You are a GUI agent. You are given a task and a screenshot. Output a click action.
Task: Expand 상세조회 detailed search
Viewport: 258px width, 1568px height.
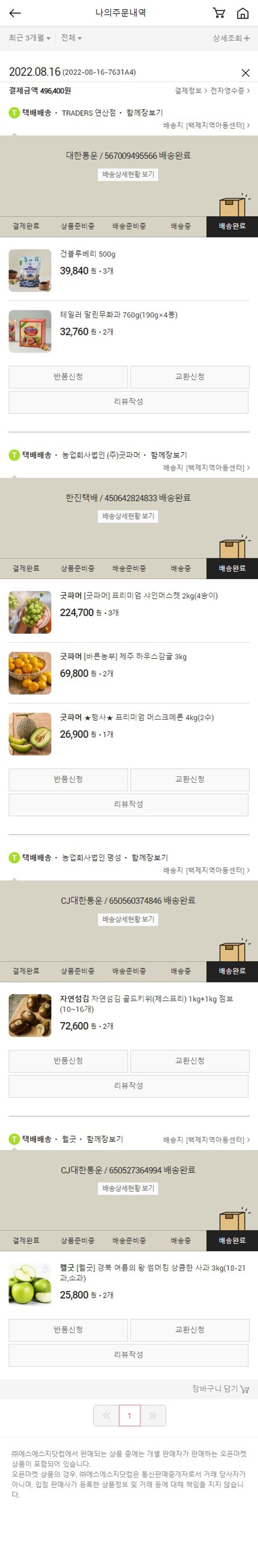point(230,38)
